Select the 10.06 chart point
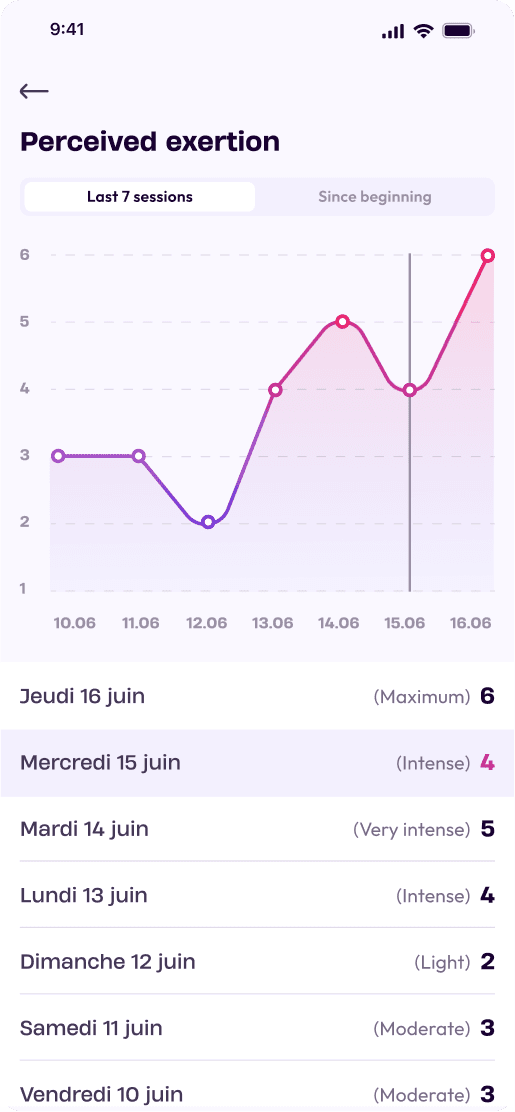The width and height of the screenshot is (515, 1112). coord(59,456)
